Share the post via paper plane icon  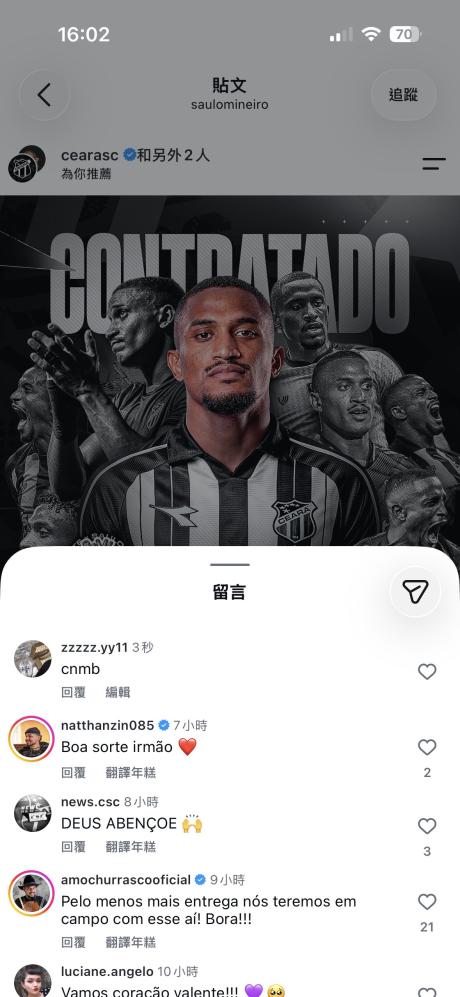(415, 591)
